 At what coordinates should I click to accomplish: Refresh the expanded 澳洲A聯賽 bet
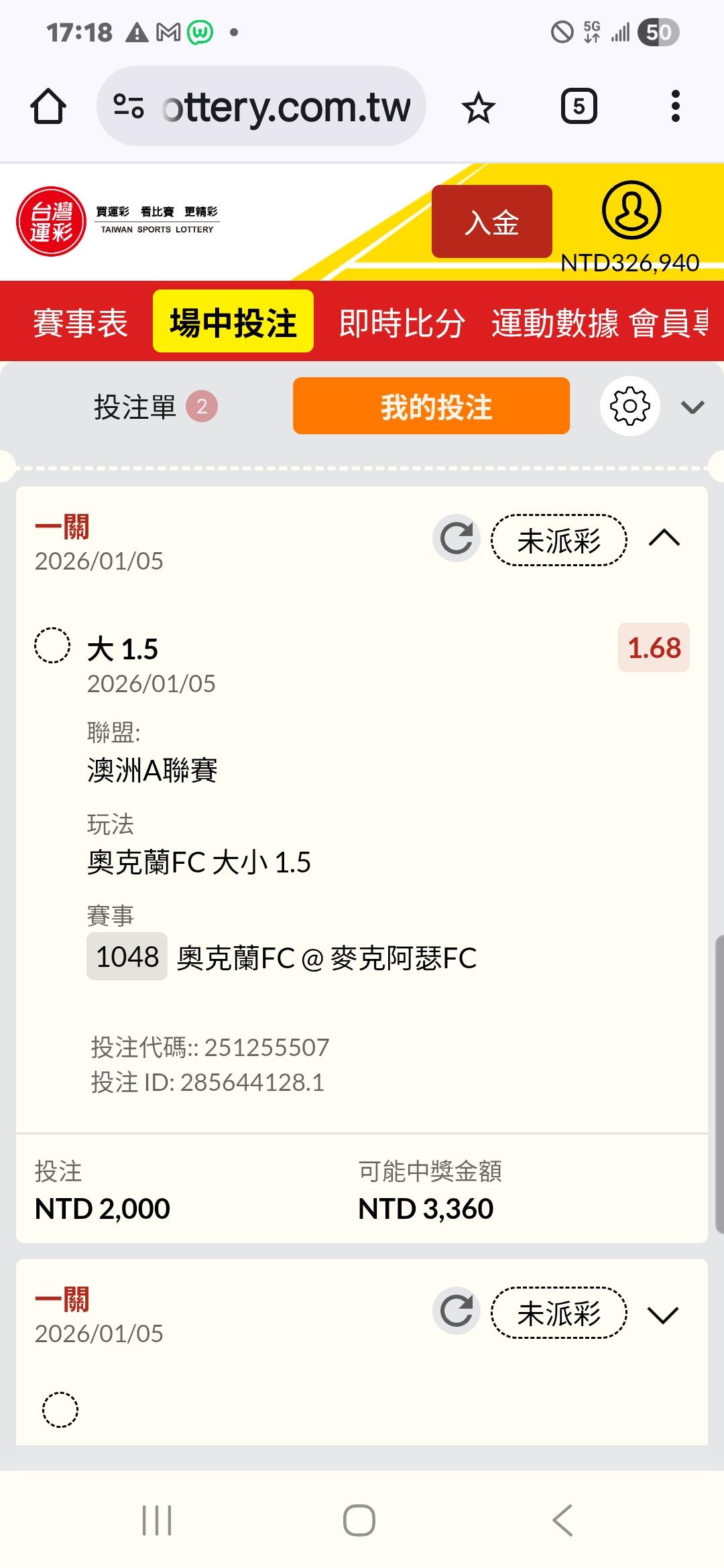click(457, 539)
